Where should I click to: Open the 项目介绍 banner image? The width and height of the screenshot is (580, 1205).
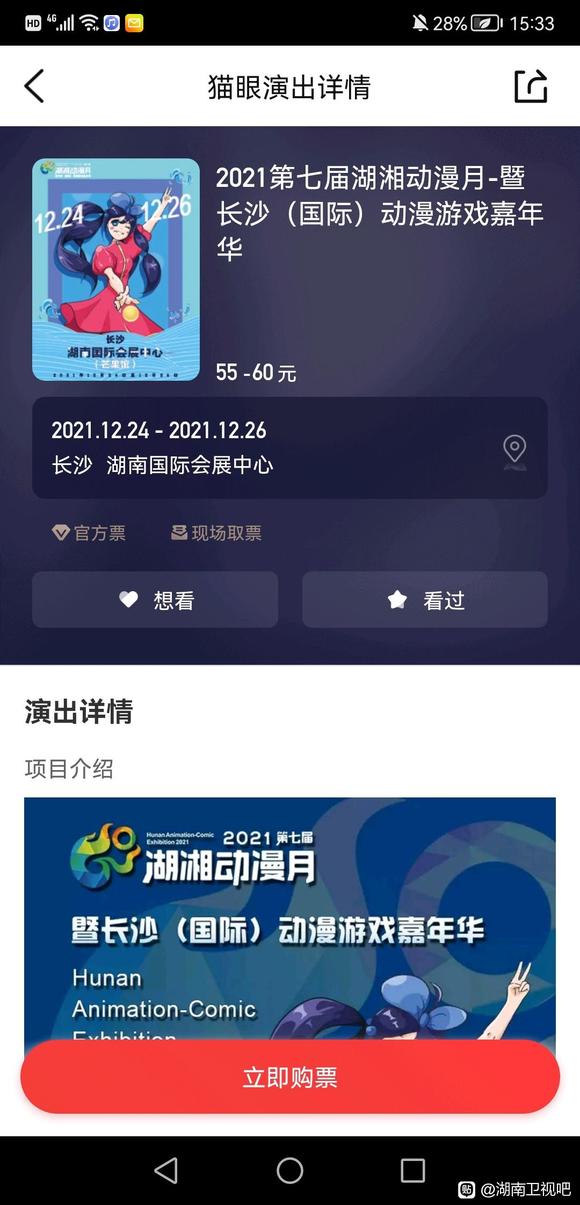point(290,920)
